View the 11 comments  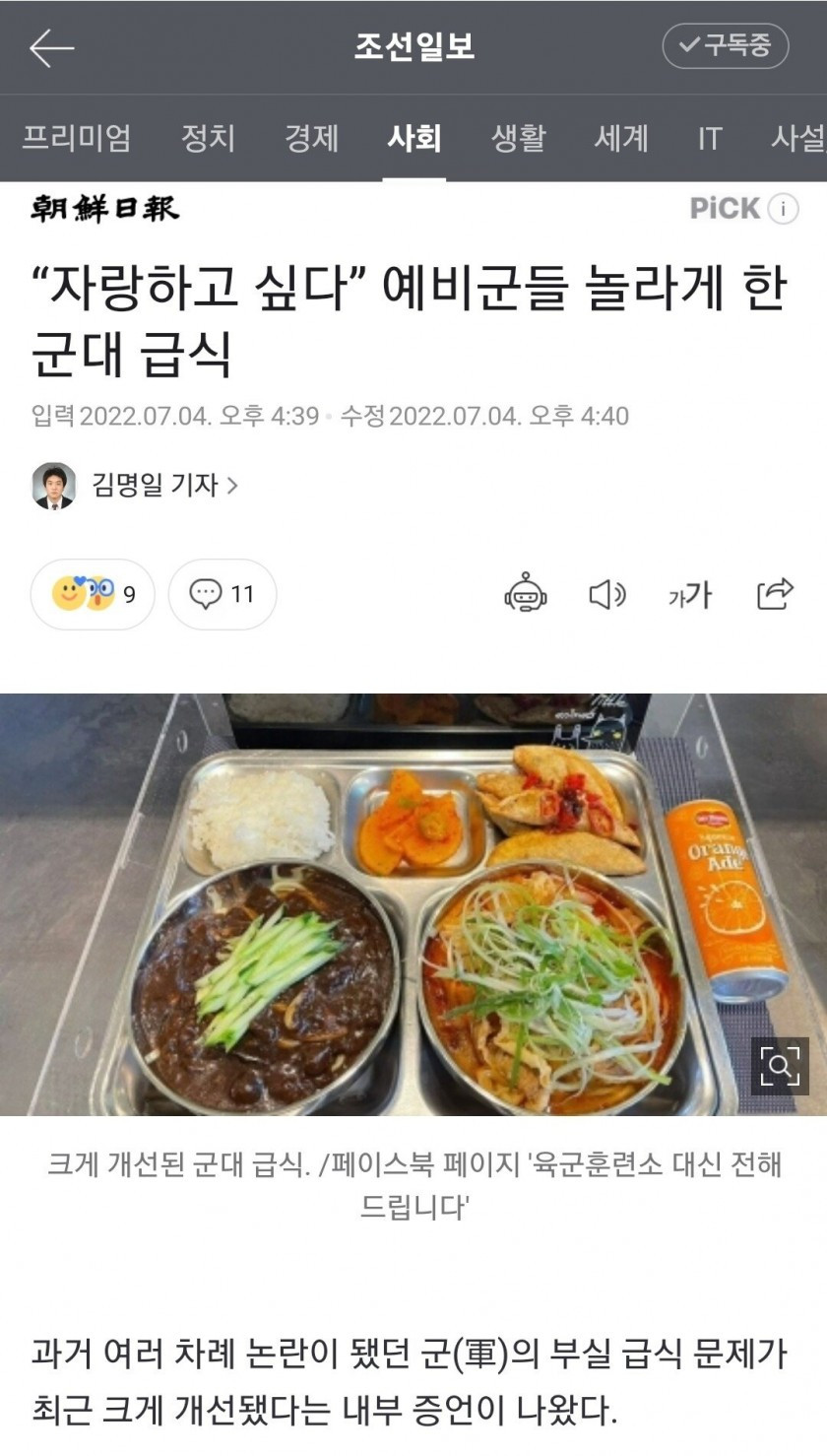tap(223, 594)
